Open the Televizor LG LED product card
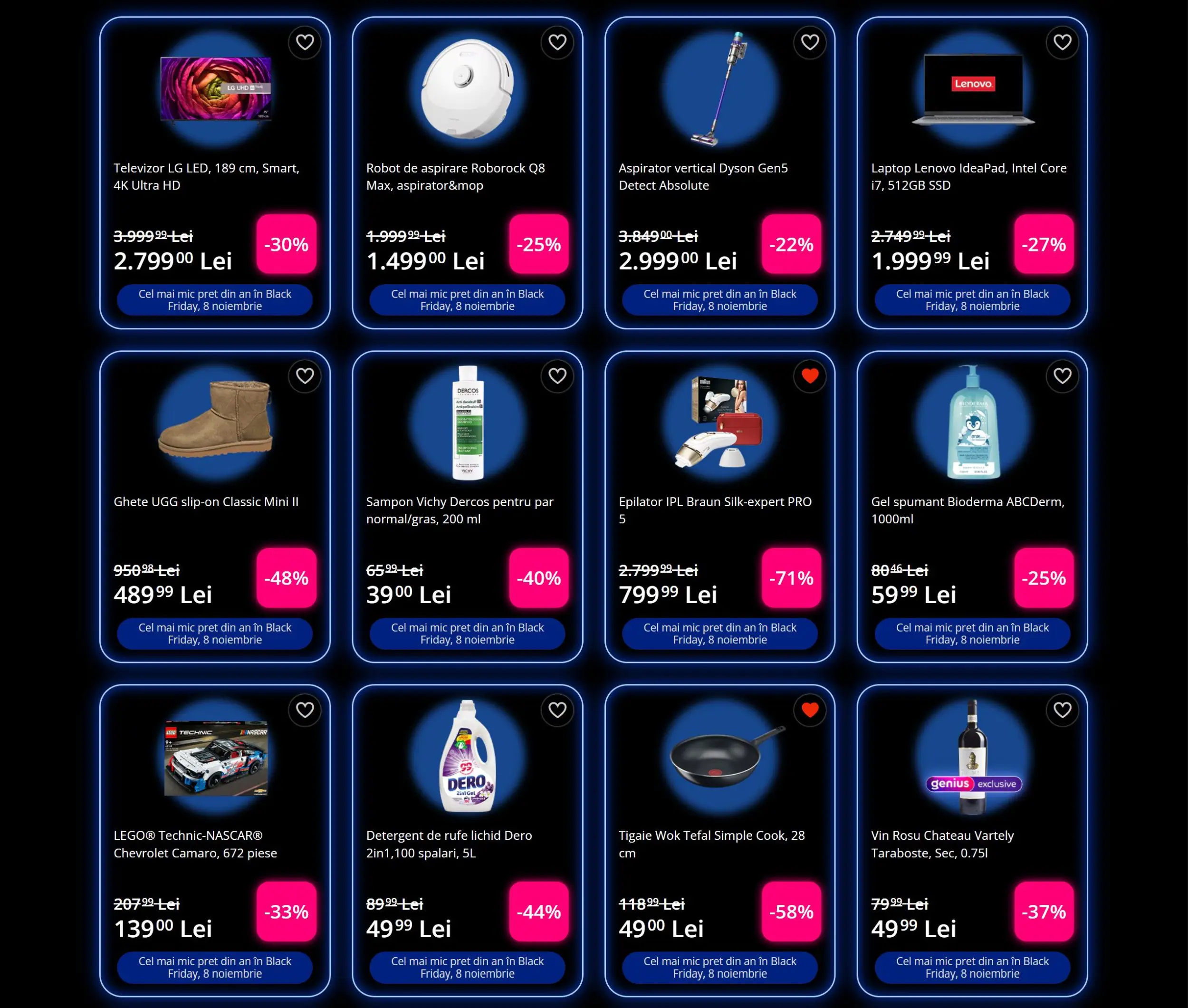Screen dimensions: 1188x1008 click(x=206, y=176)
